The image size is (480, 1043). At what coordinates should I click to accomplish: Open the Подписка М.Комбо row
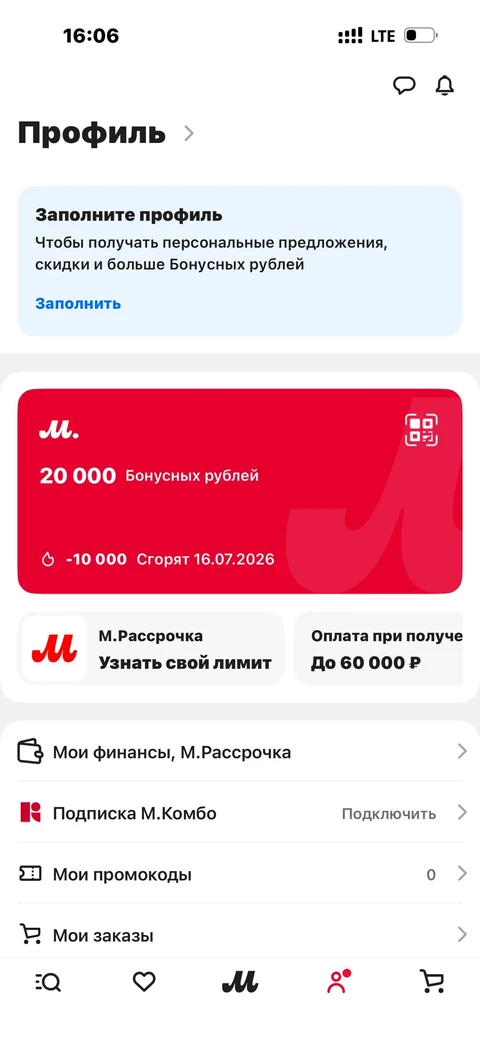click(x=240, y=813)
